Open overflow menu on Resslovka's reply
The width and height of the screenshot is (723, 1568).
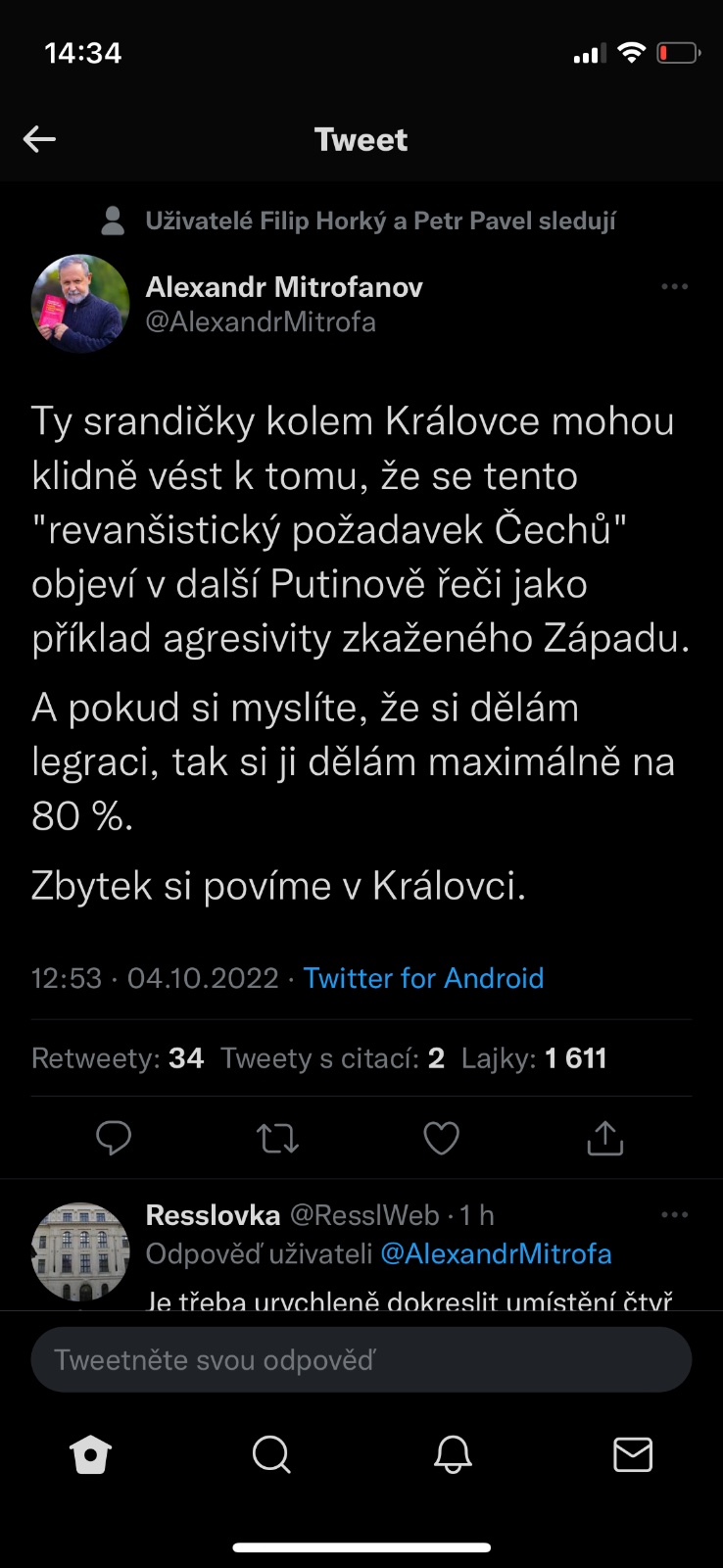pyautogui.click(x=674, y=1215)
